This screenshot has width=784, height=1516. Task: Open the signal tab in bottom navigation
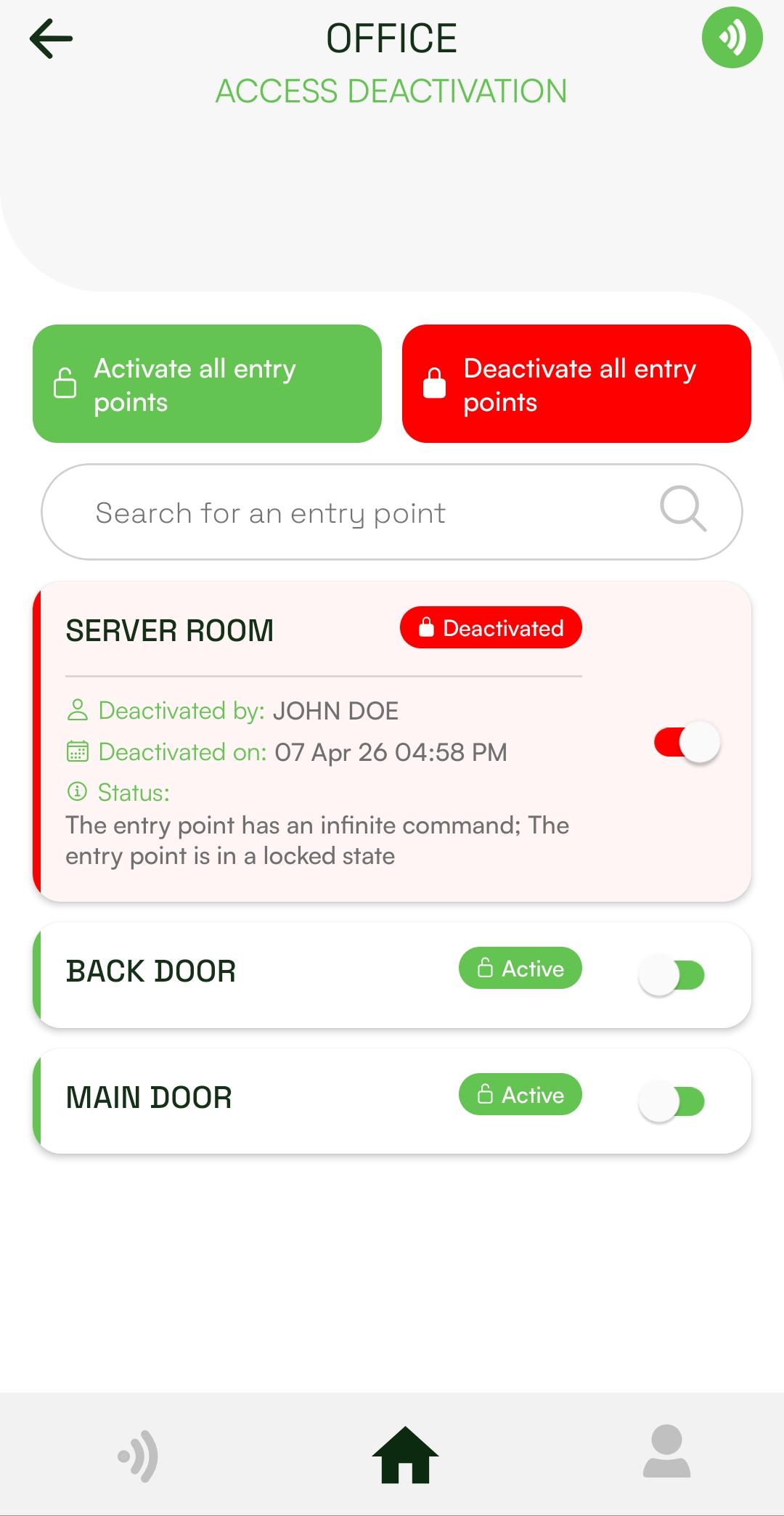(x=138, y=1455)
